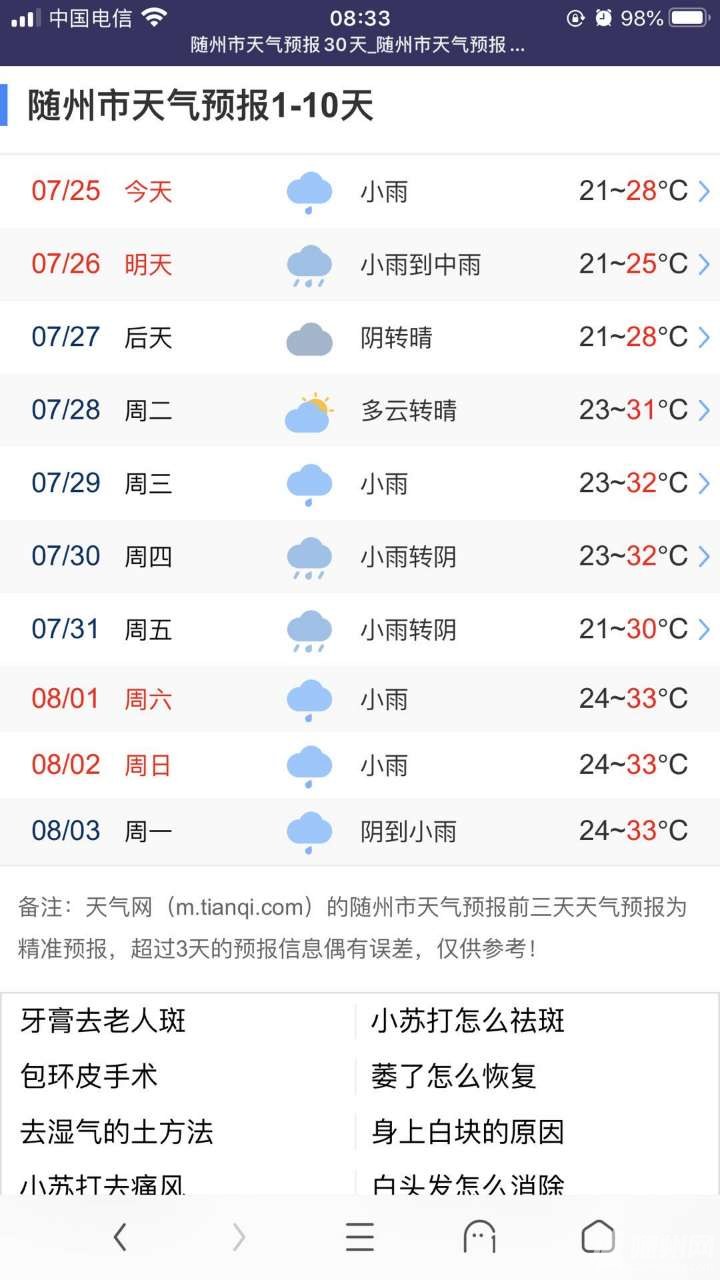720x1280 pixels.
Task: Tap the link 包环皮手术
Action: [x=89, y=1077]
